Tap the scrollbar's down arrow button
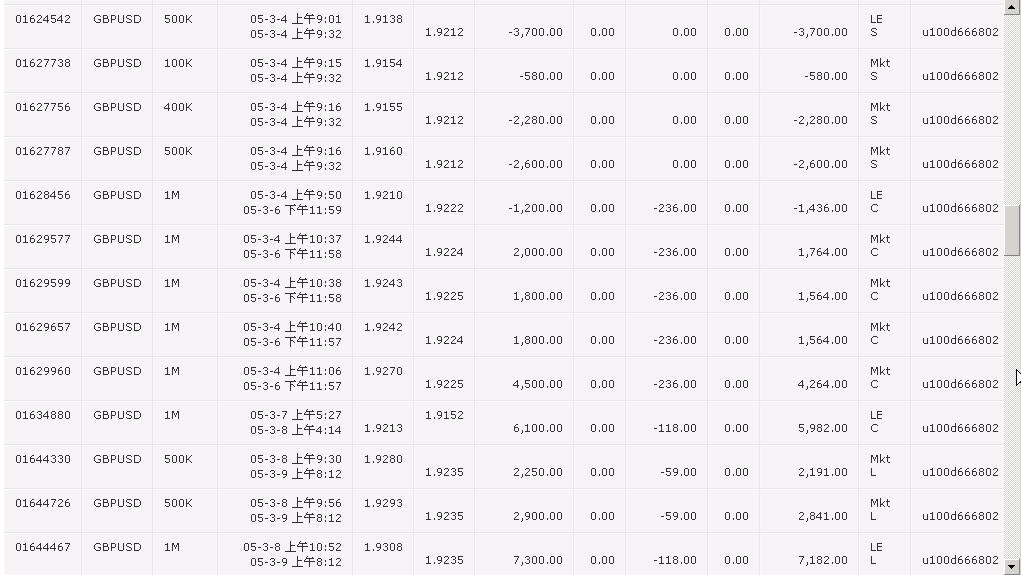The image size is (1021, 575). (1012, 566)
